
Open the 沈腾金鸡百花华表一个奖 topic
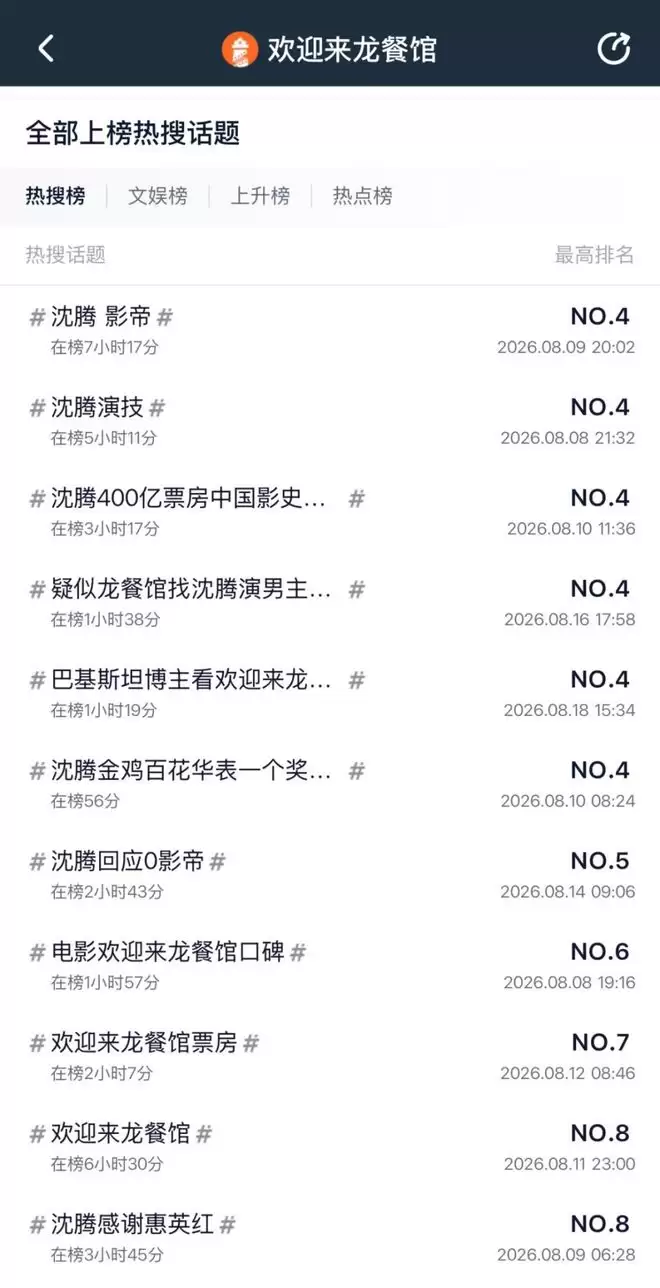click(x=330, y=784)
